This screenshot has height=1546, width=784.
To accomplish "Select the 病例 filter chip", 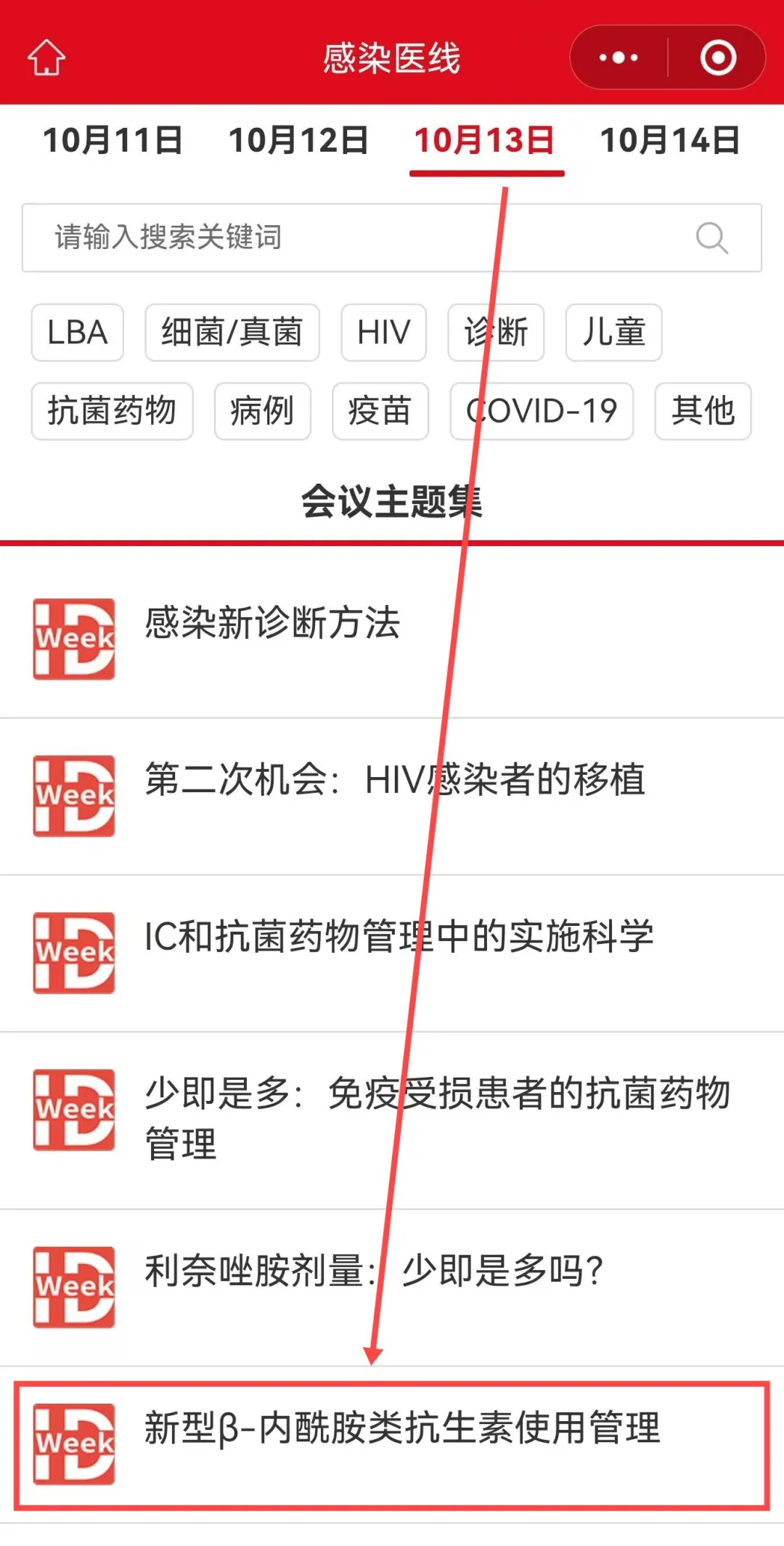I will click(x=262, y=411).
